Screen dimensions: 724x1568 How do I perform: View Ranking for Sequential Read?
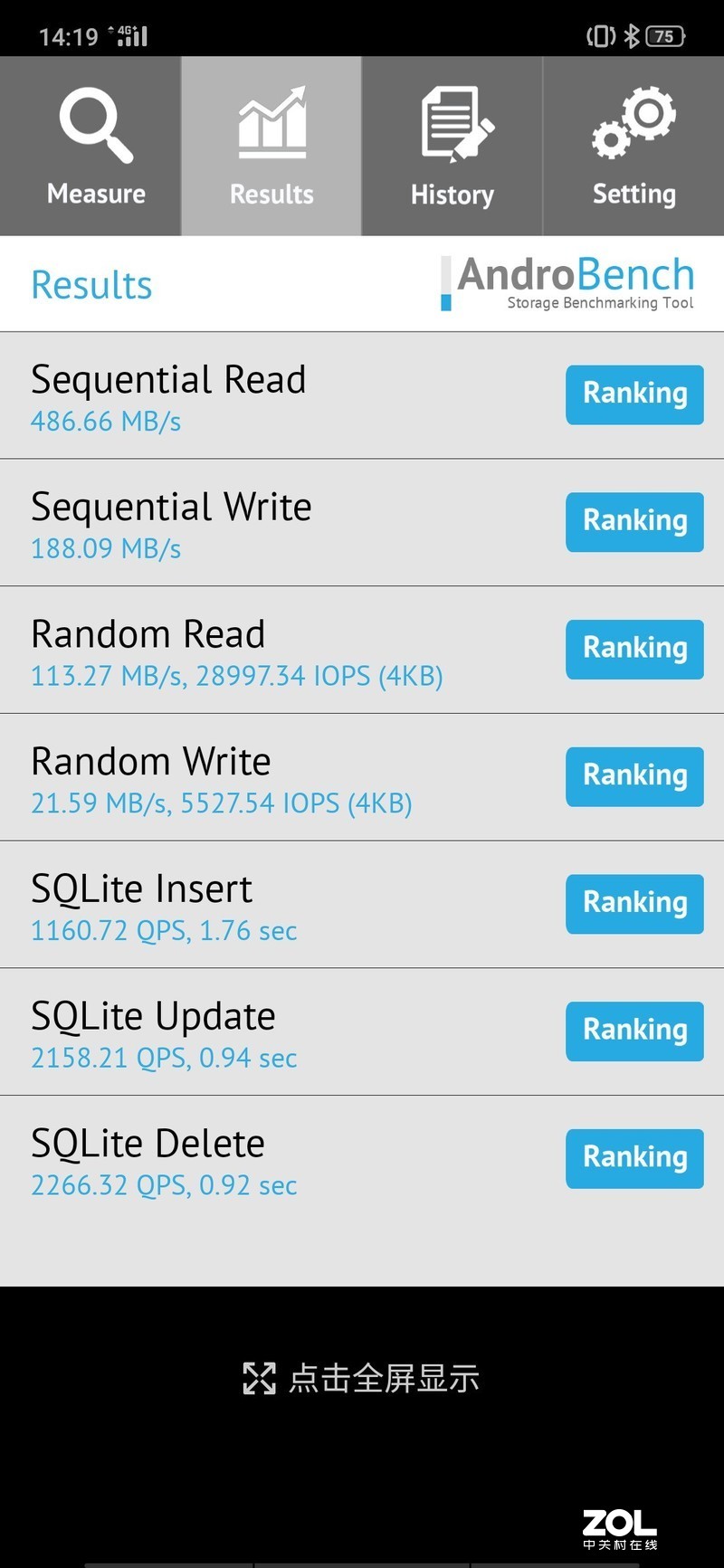[x=634, y=394]
